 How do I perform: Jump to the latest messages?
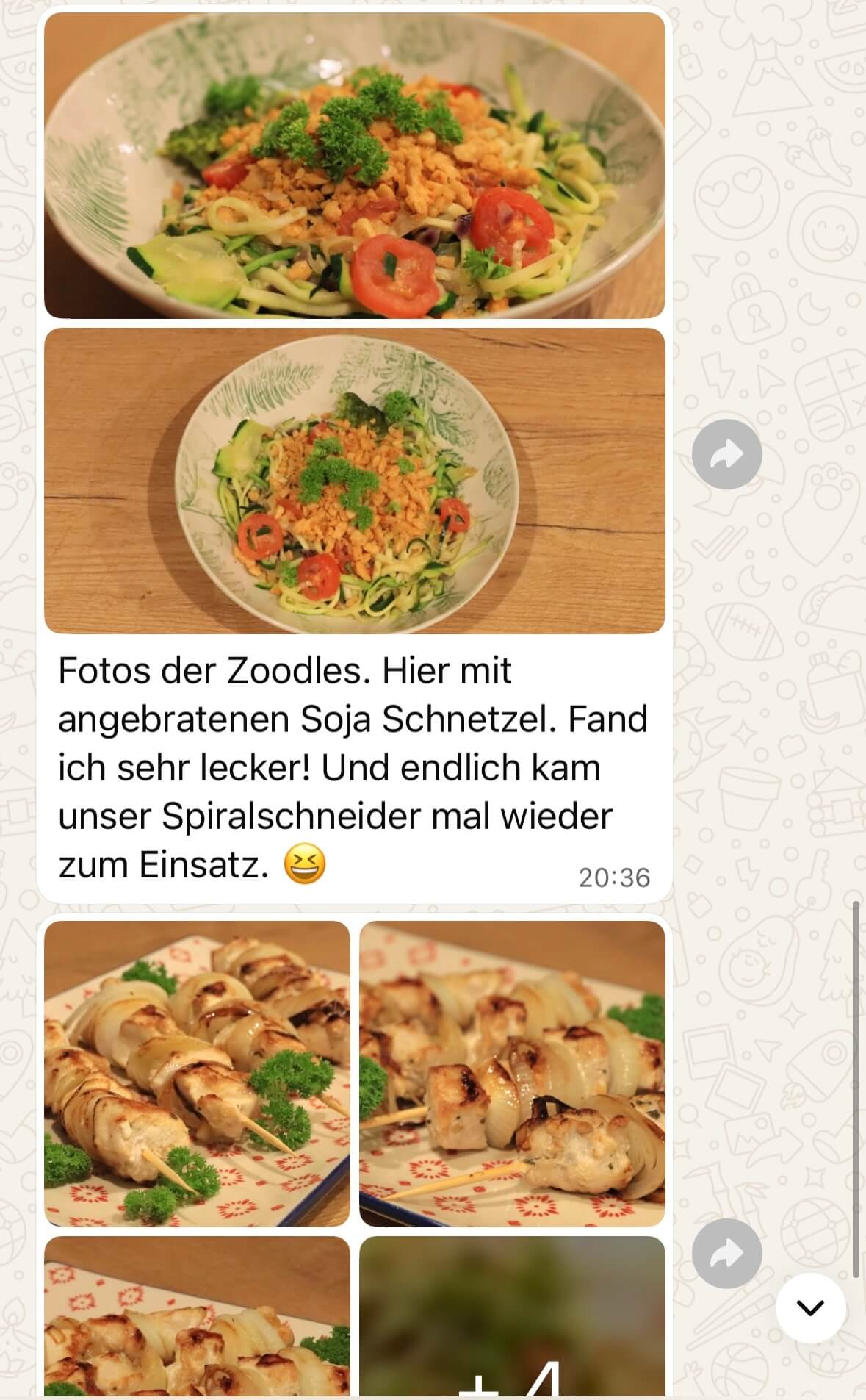[810, 1308]
